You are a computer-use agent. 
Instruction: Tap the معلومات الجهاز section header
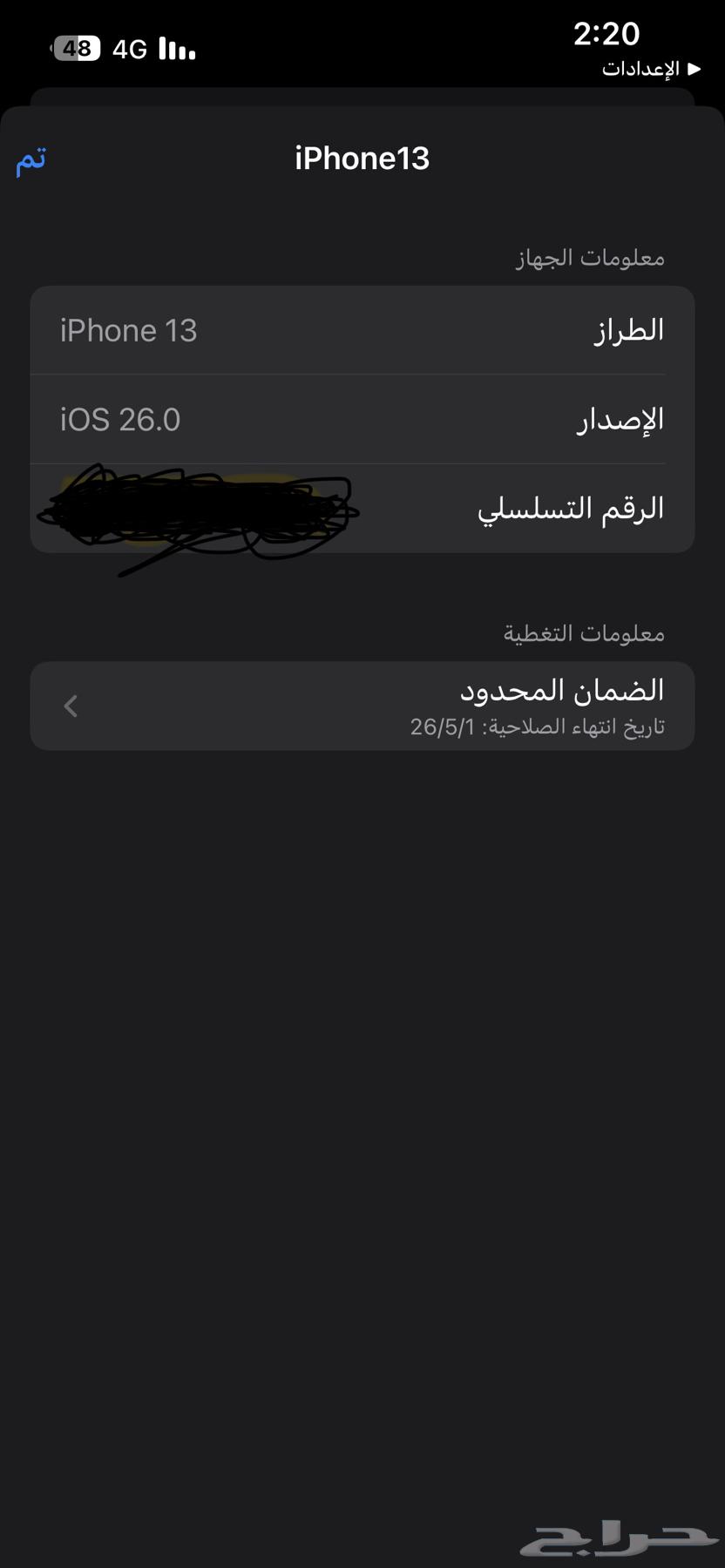(589, 257)
